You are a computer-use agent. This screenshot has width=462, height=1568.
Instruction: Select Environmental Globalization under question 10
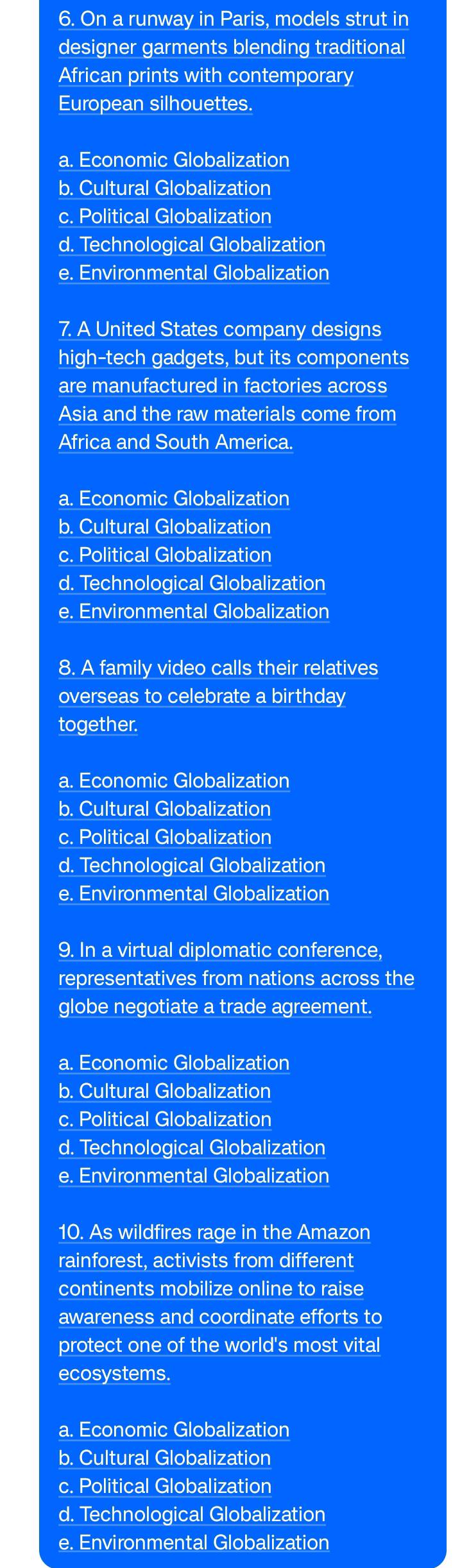tap(193, 1542)
